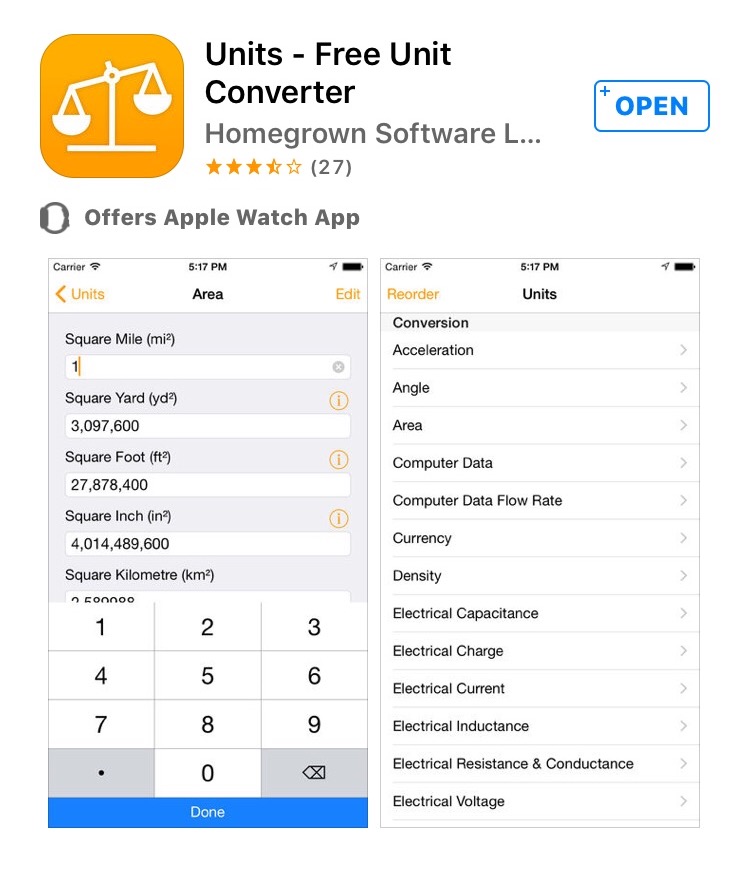Open the star ratings with 27 reviews
This screenshot has width=750, height=885.
(278, 167)
